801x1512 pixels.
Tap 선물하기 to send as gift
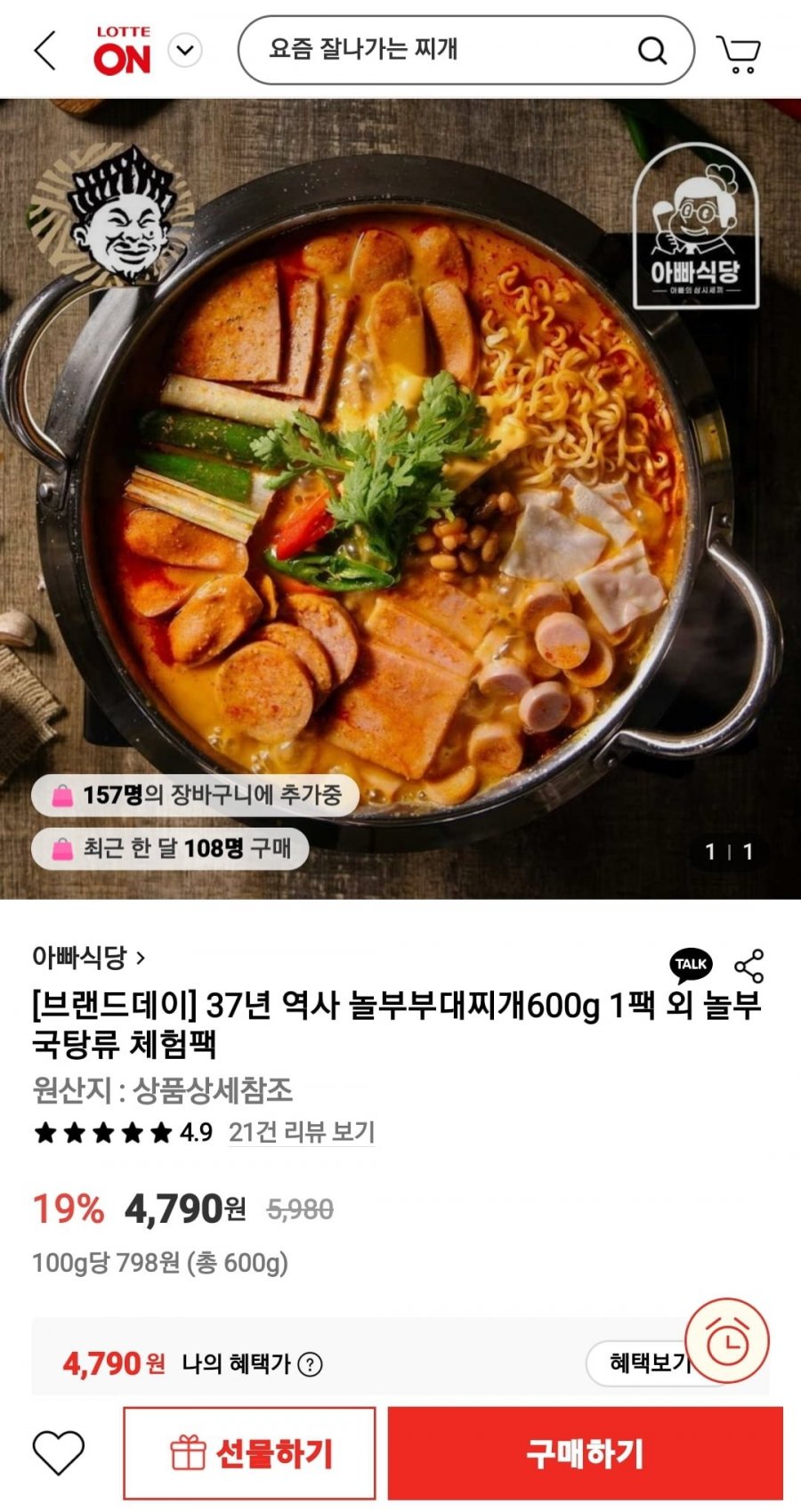pos(249,1453)
